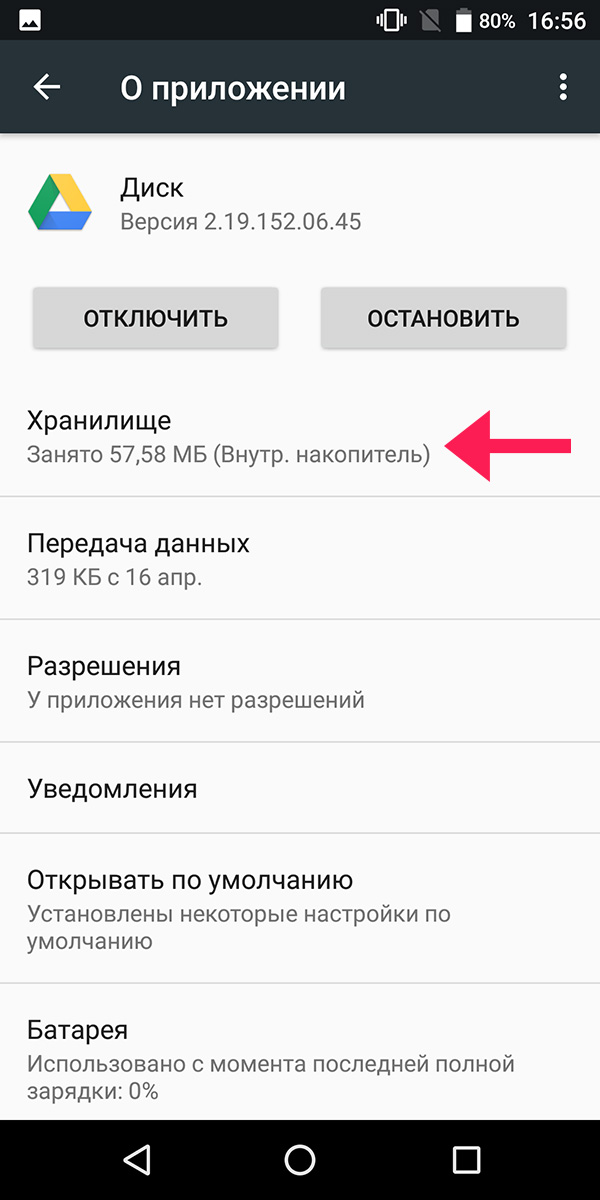Open the Разрешения settings
600x1200 pixels.
pos(195,682)
